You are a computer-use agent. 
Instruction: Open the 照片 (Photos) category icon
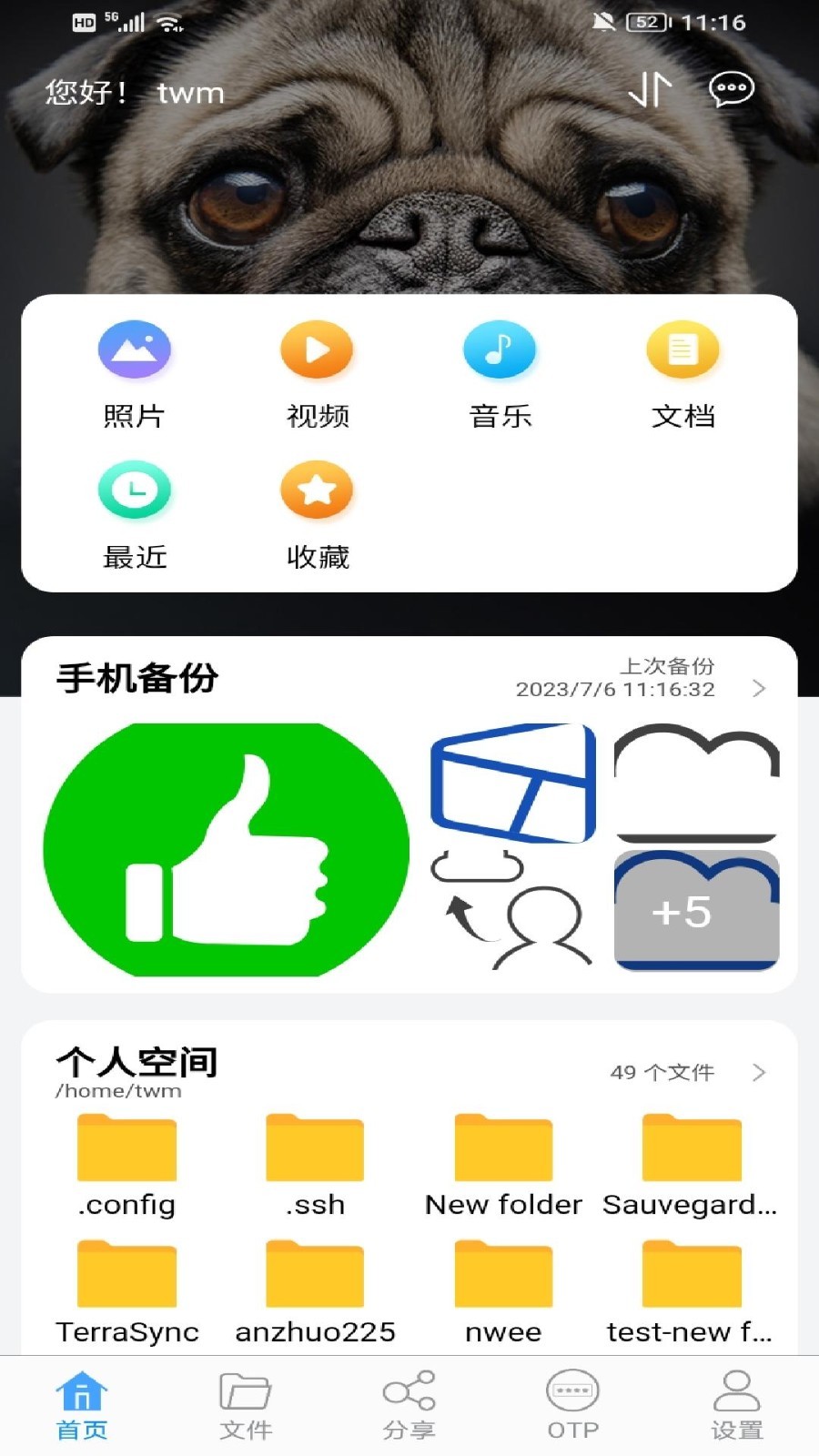point(135,349)
